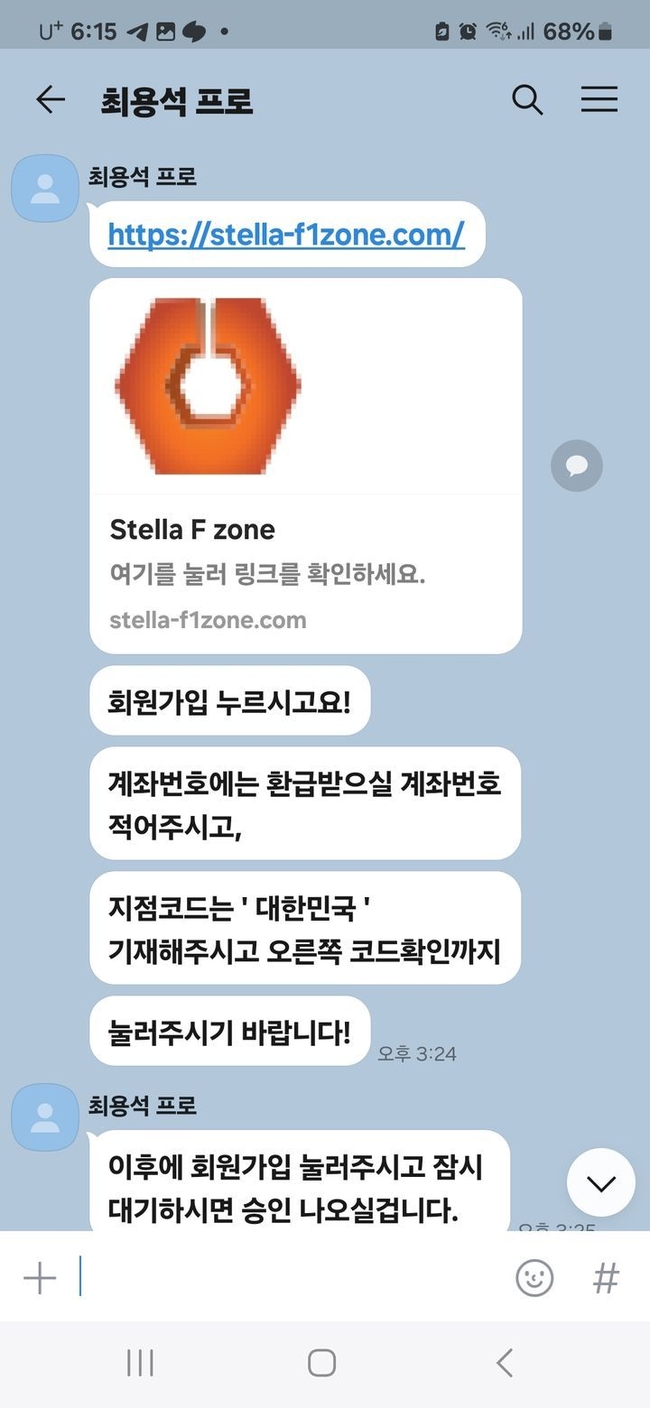Go to the phone's home screen

321,1362
